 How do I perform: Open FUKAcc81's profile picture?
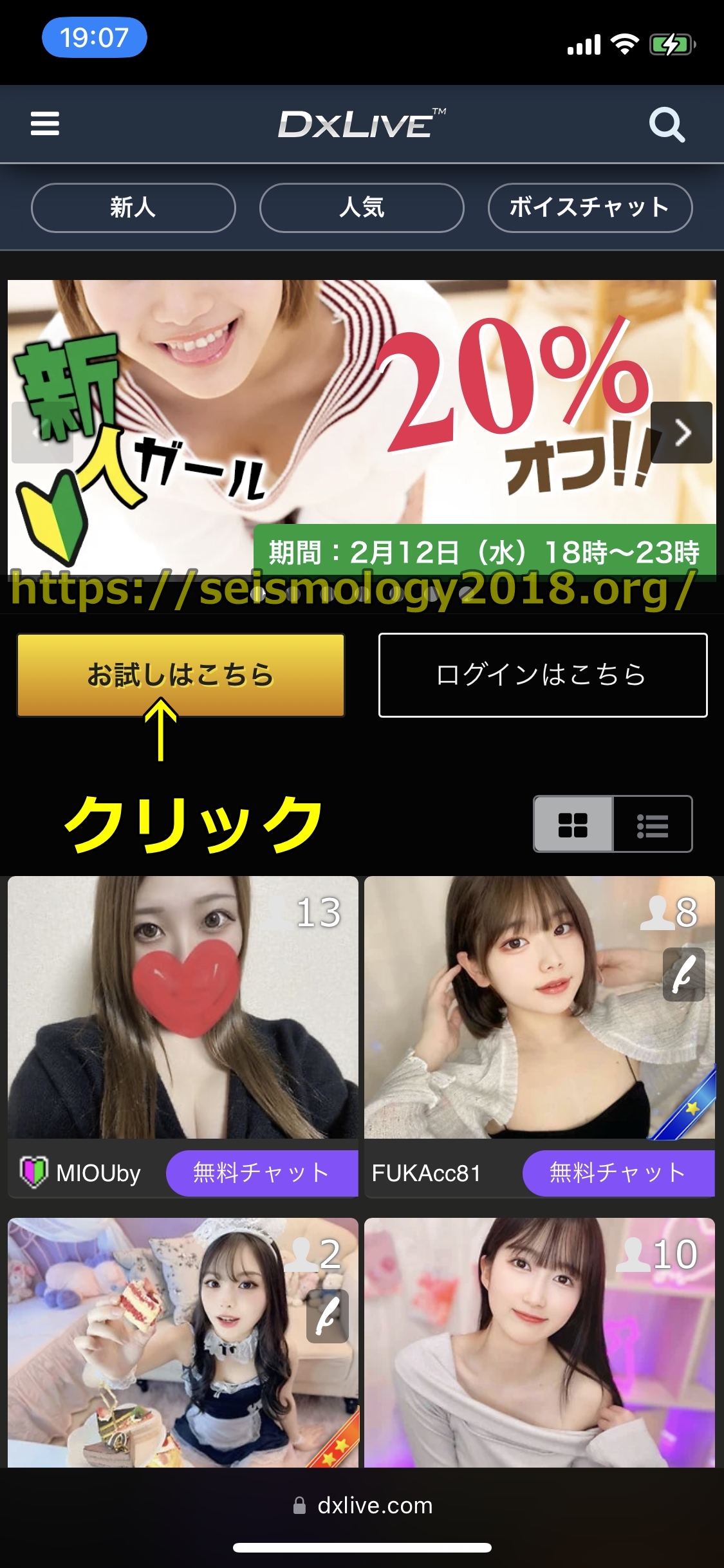point(539,1007)
